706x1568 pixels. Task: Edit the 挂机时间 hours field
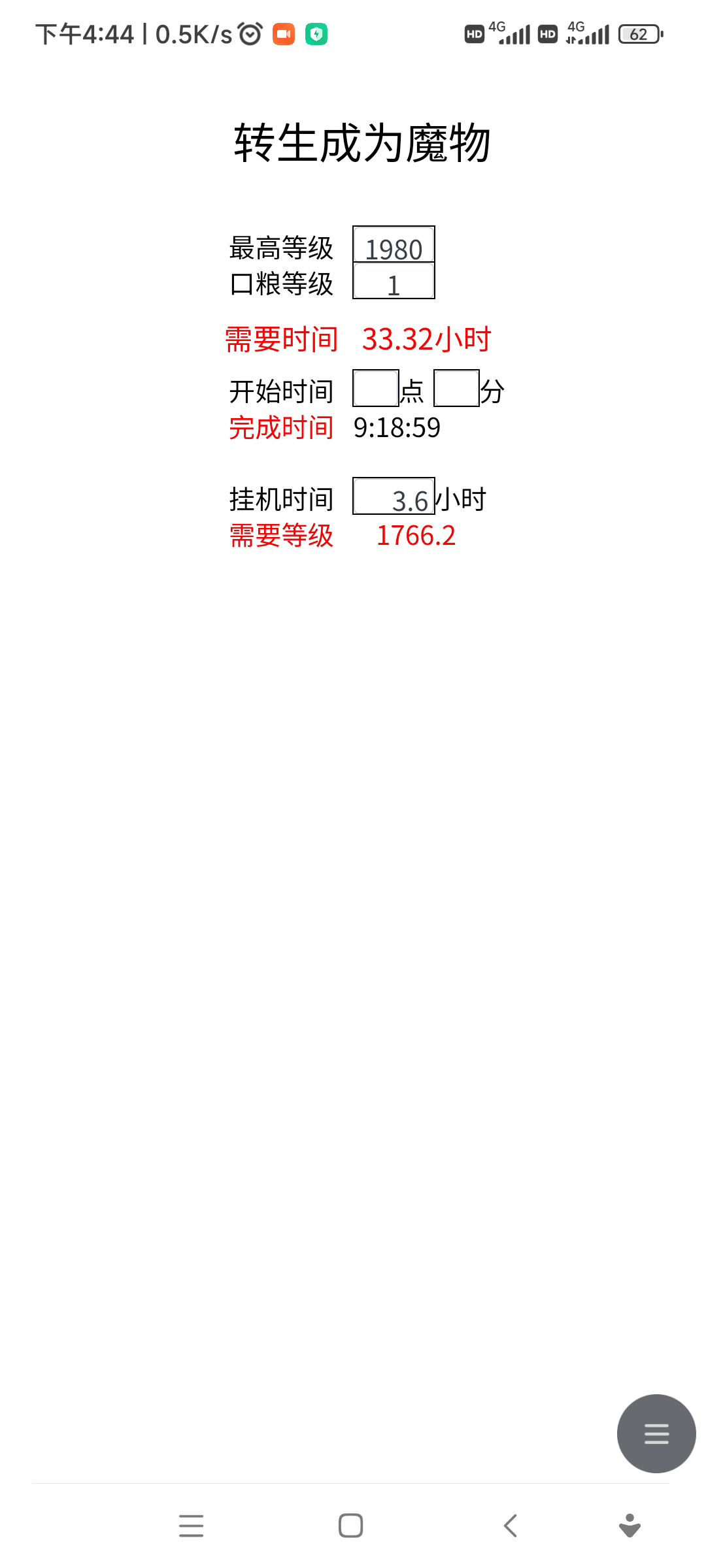click(x=394, y=497)
